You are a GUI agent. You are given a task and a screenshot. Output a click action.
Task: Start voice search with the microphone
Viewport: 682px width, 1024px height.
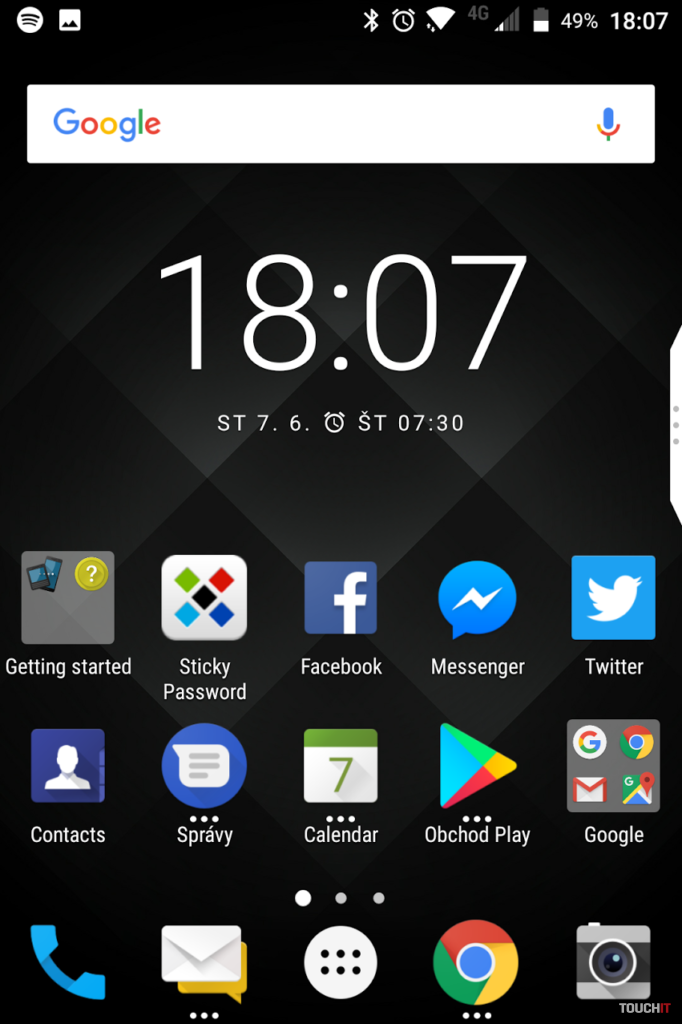pyautogui.click(x=608, y=124)
